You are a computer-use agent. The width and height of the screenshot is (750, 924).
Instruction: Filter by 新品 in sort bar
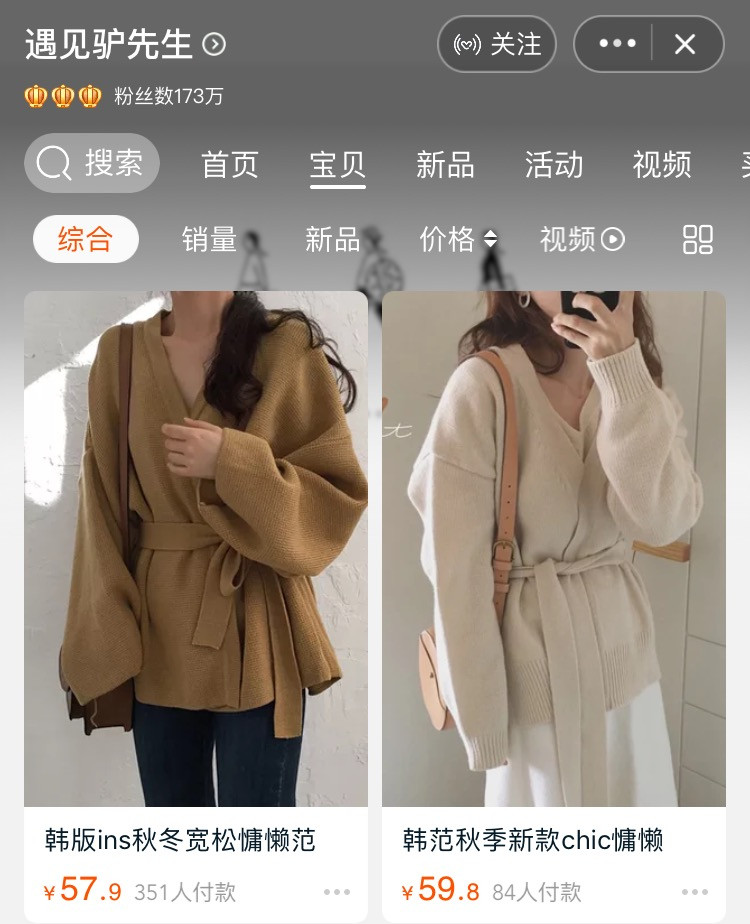[x=332, y=239]
